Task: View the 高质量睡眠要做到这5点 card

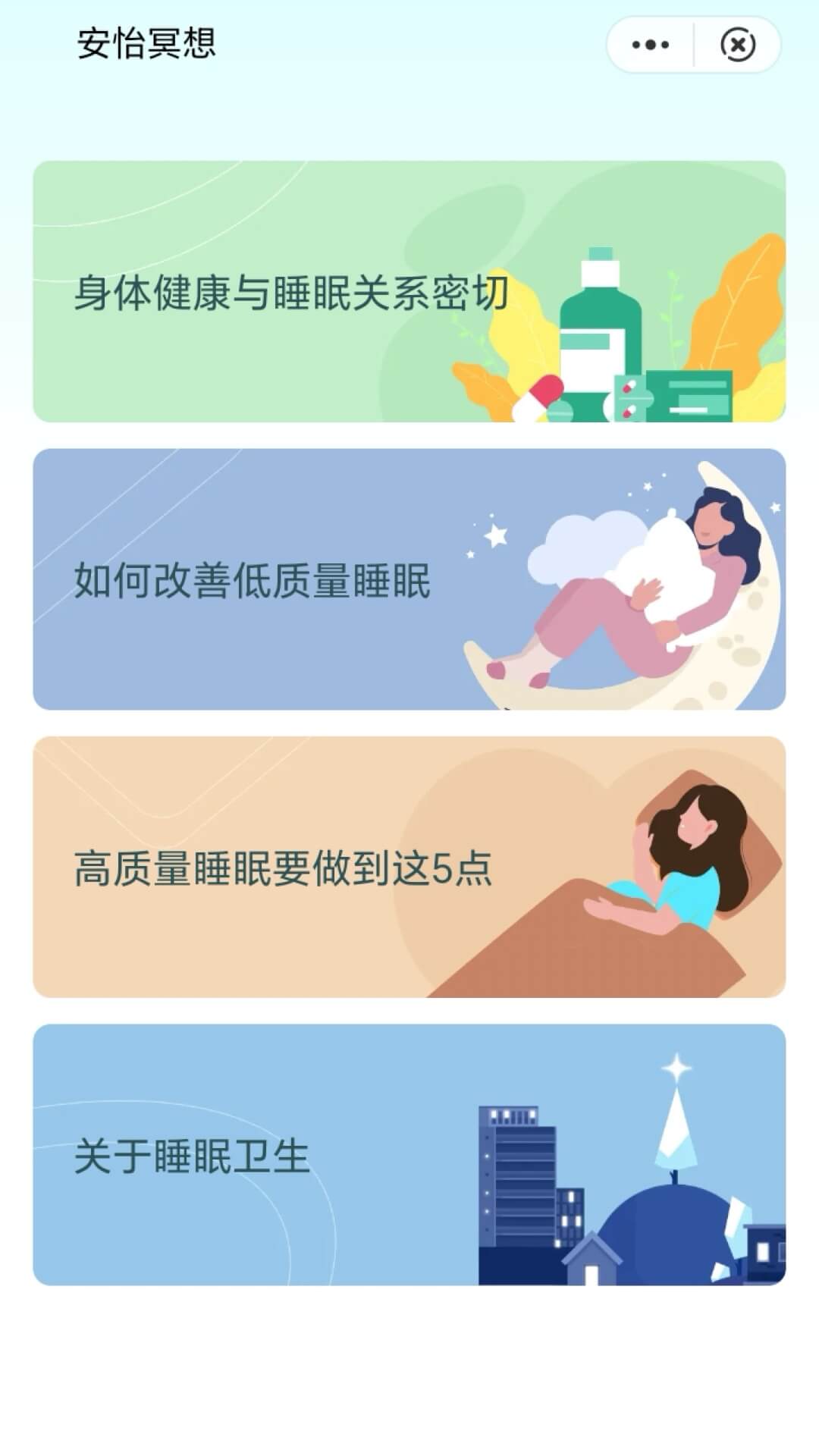Action: (x=409, y=867)
